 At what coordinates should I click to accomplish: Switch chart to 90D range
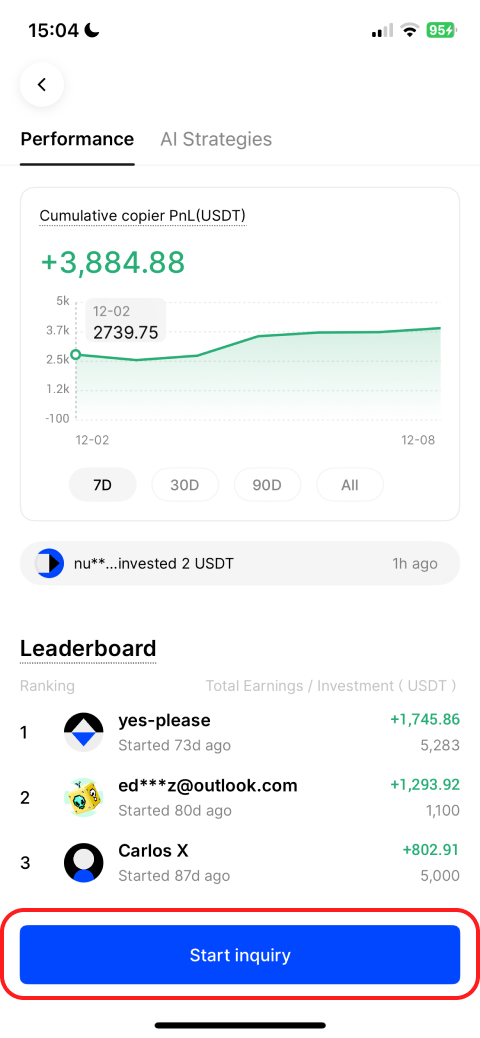tap(267, 485)
